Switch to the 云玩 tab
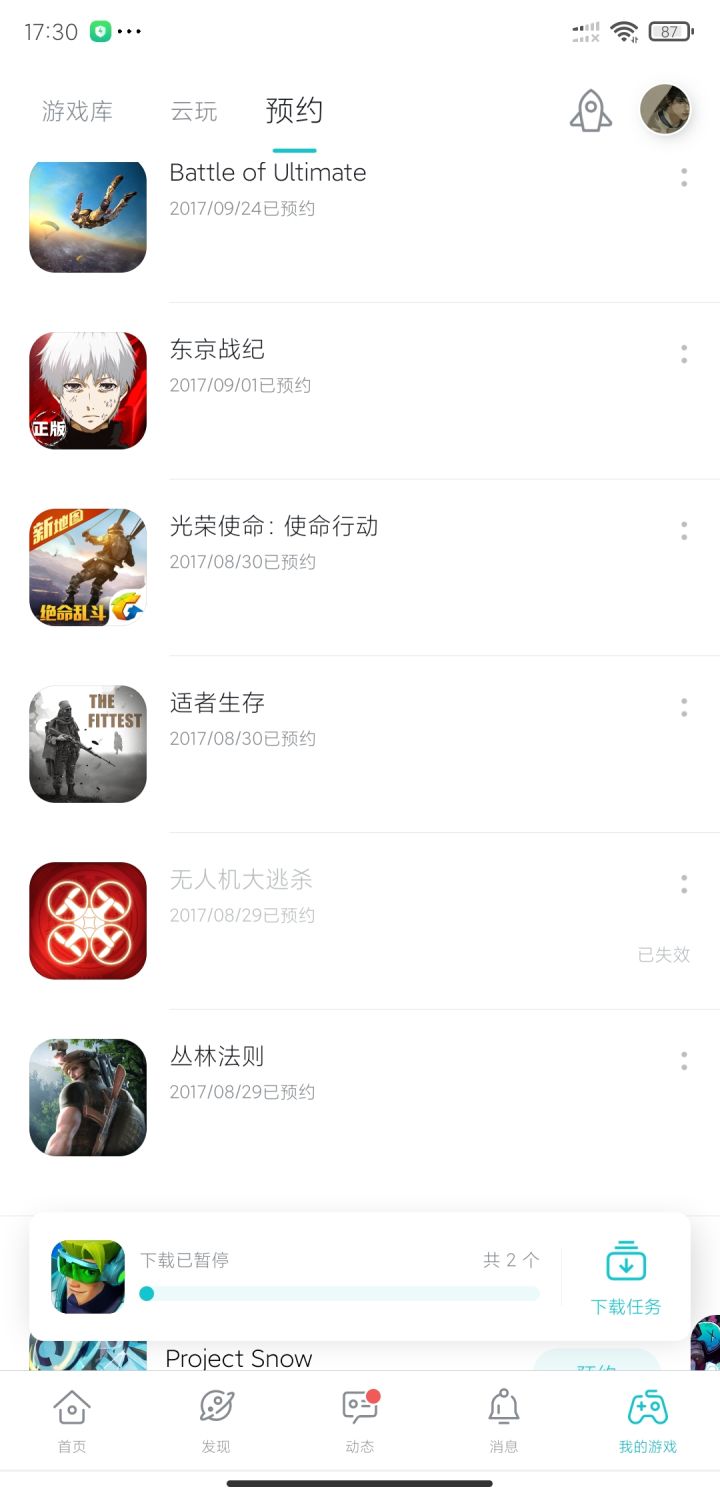The width and height of the screenshot is (720, 1499). [x=193, y=111]
